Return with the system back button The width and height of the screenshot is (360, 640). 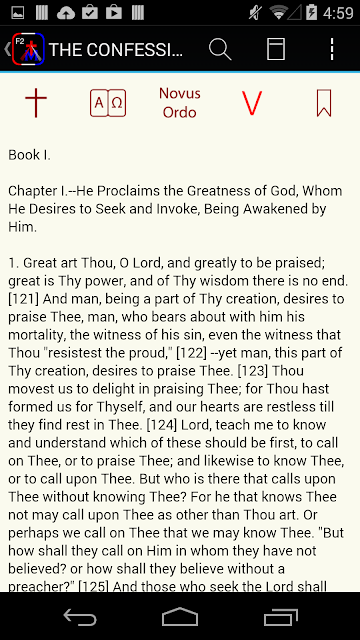click(82, 616)
